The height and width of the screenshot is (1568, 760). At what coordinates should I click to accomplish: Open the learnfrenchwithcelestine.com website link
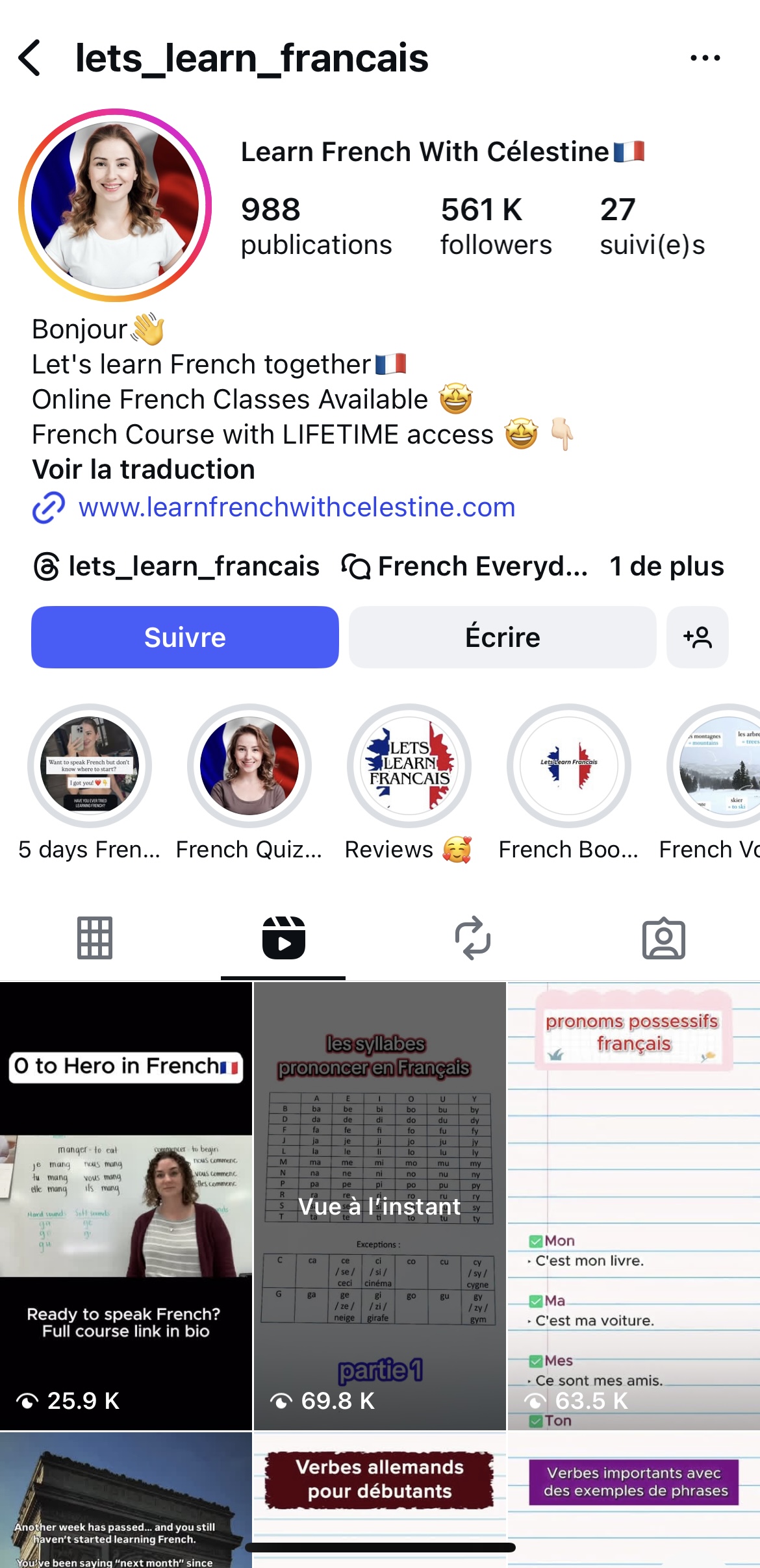pos(296,507)
